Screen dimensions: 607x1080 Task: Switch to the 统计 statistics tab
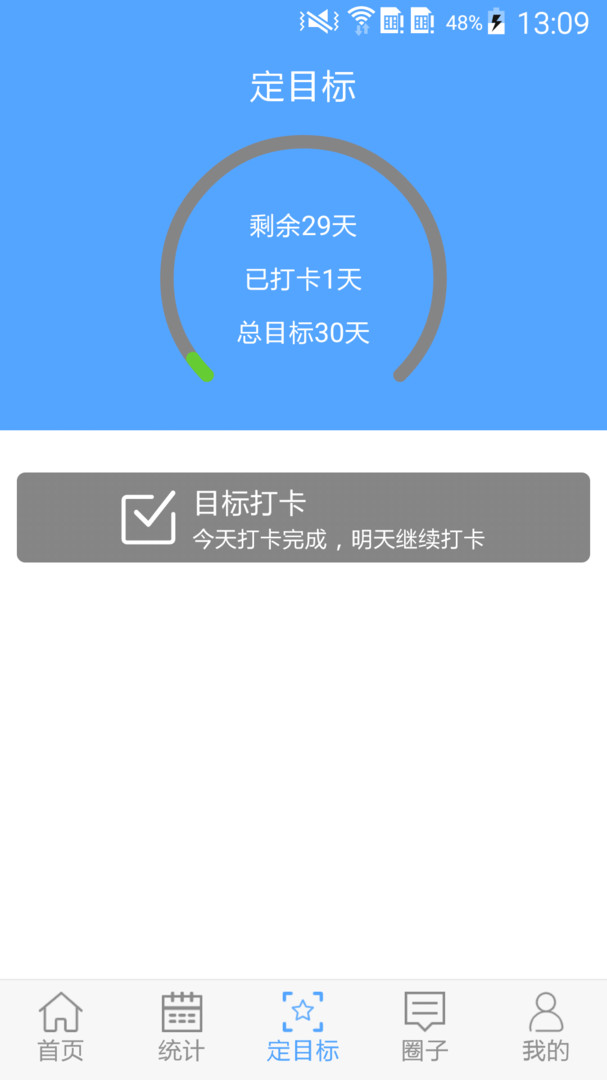click(182, 1027)
